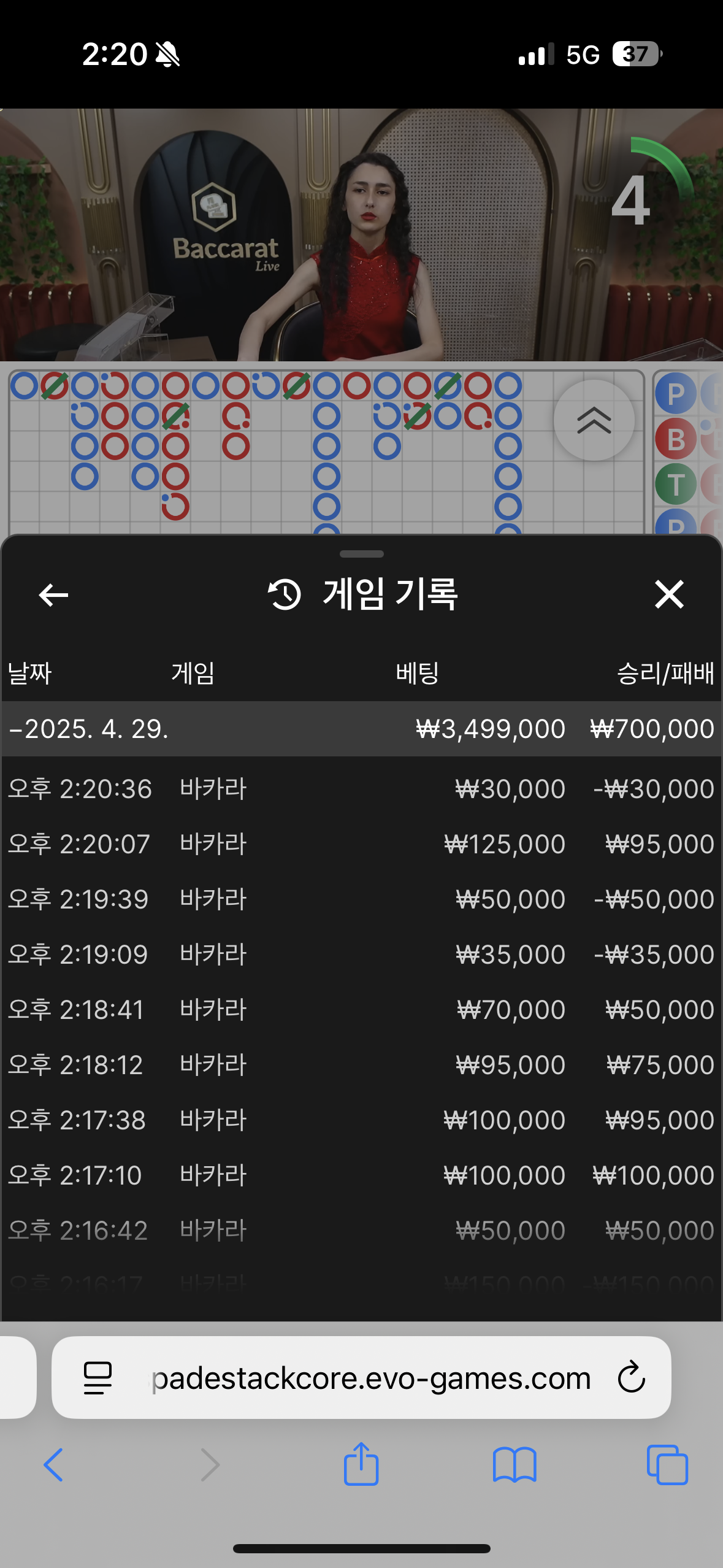
Task: Reload the page in Safari
Action: 631,1378
